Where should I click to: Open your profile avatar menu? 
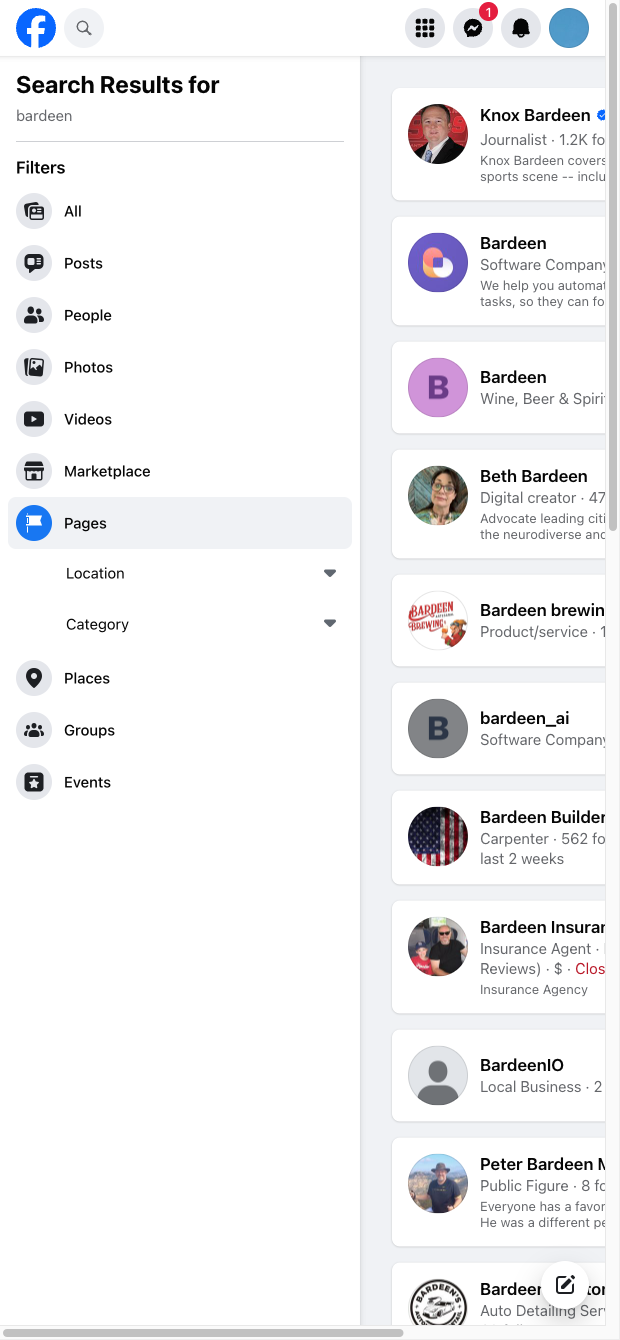569,28
